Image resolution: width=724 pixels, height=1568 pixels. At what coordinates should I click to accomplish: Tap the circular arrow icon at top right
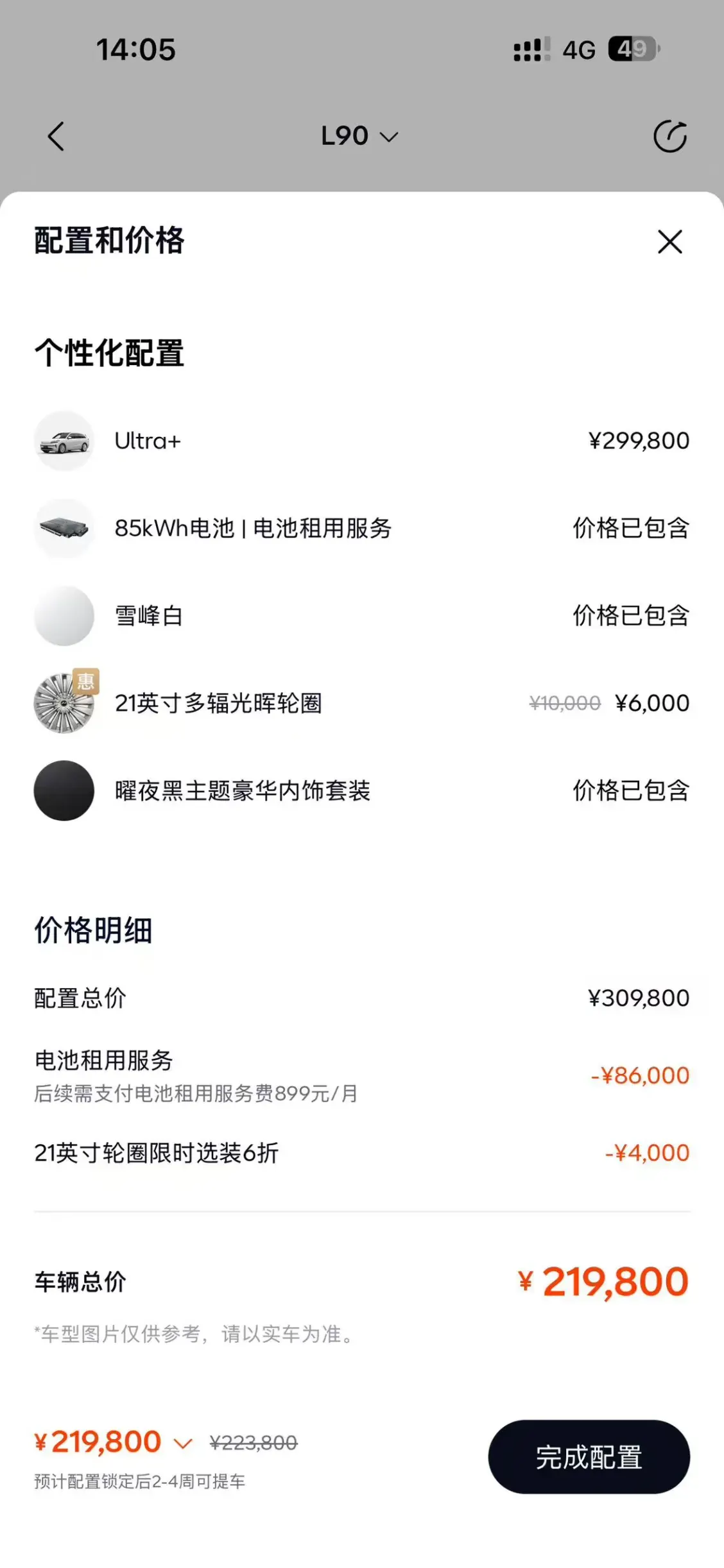(669, 136)
